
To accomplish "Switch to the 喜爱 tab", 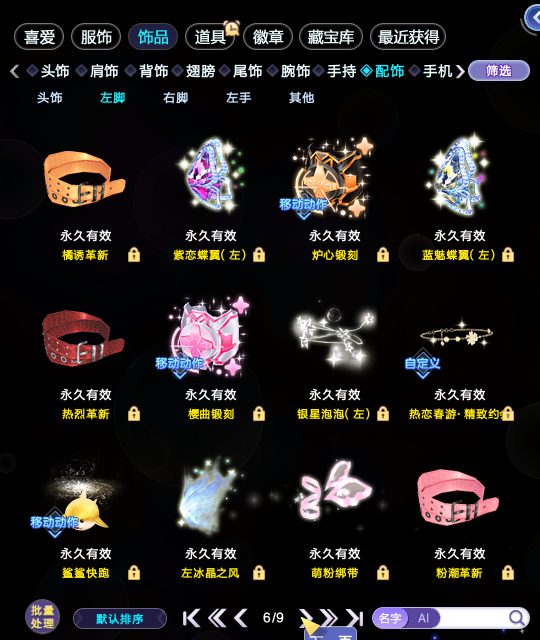I will [x=39, y=37].
